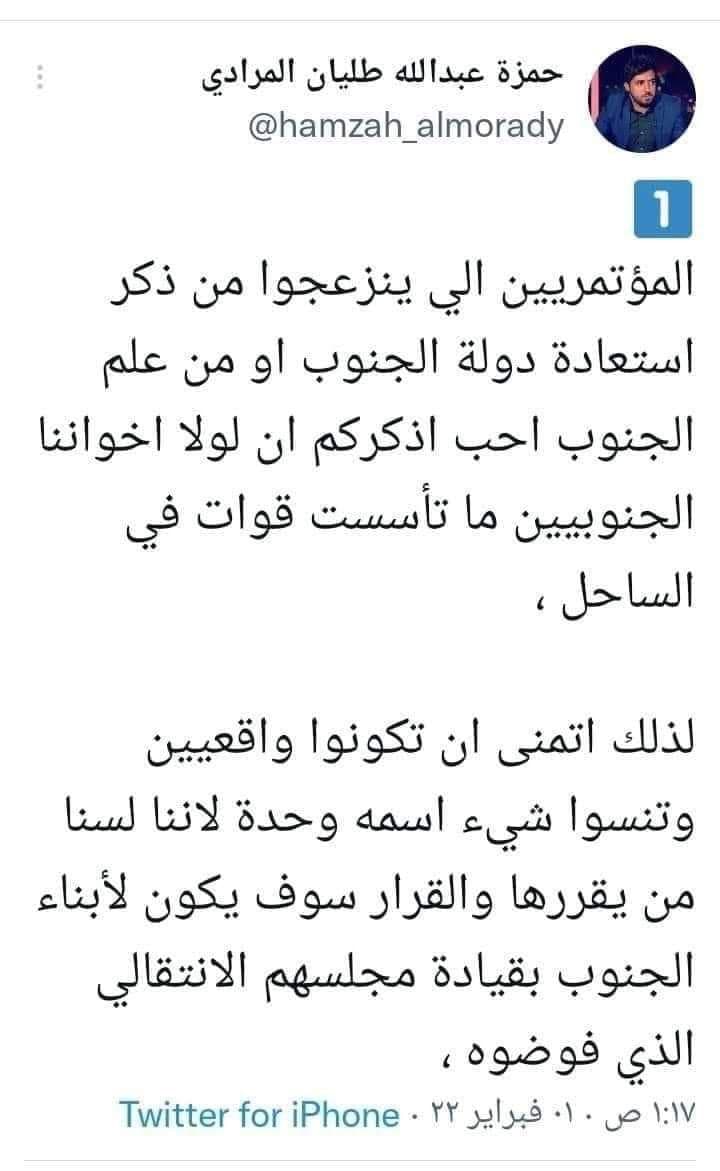Open the author's profile picture

coord(642,99)
